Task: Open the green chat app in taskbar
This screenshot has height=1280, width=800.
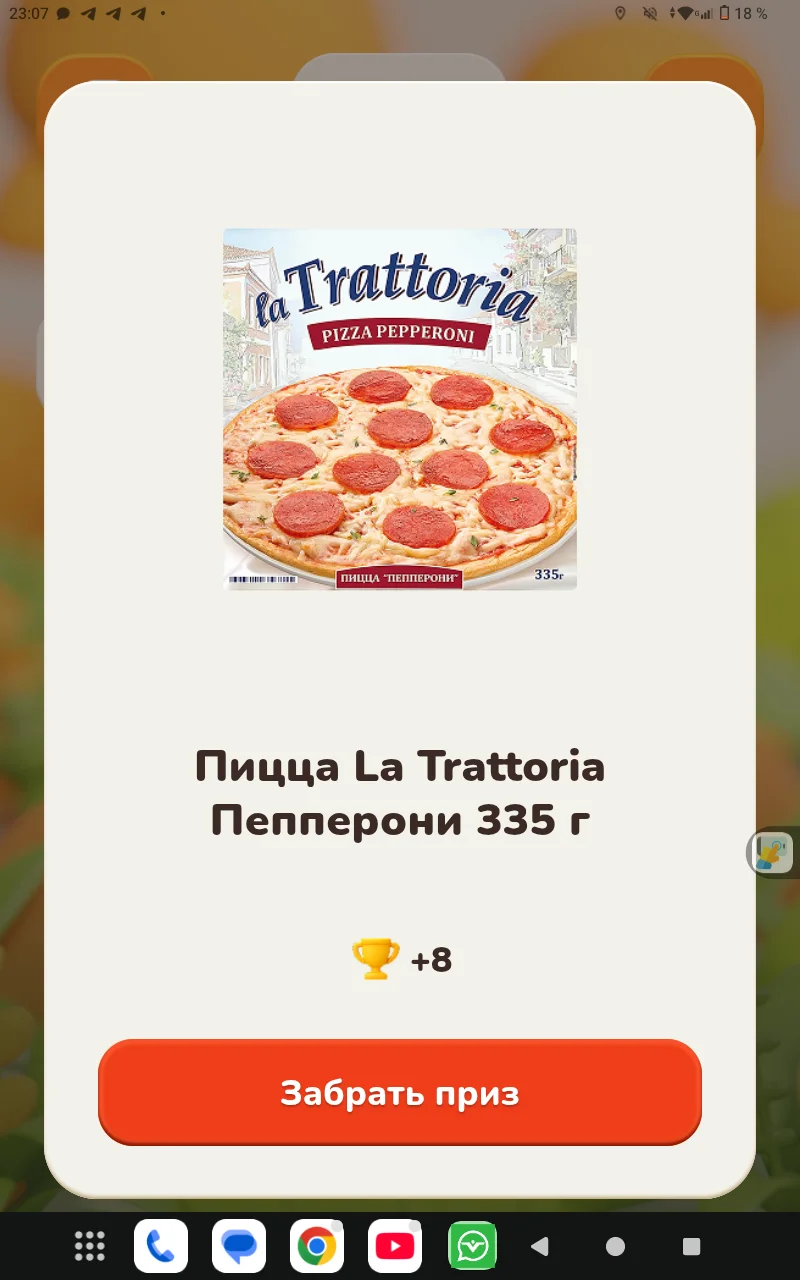Action: coord(472,1246)
